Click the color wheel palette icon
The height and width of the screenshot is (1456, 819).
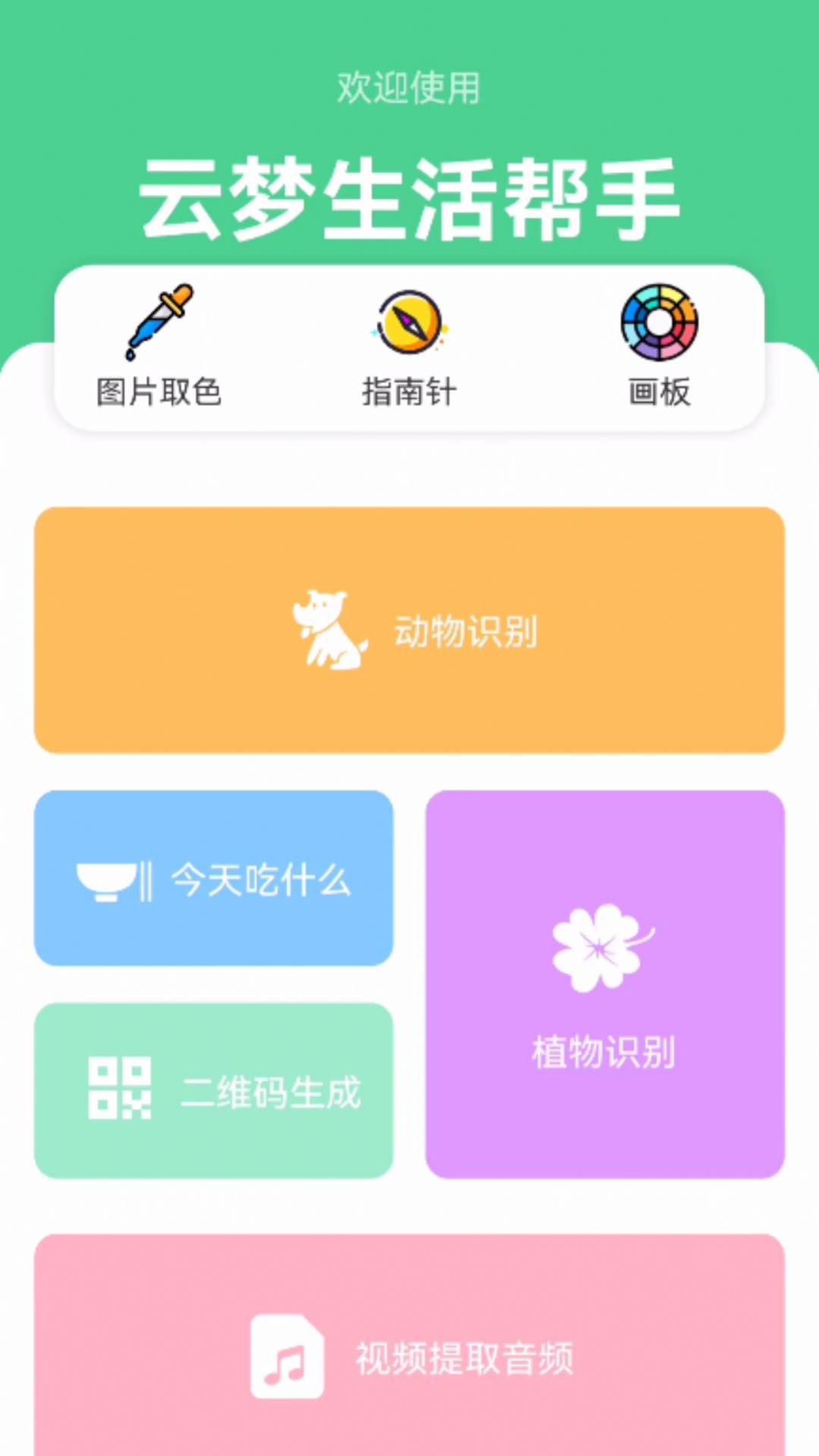coord(659,322)
